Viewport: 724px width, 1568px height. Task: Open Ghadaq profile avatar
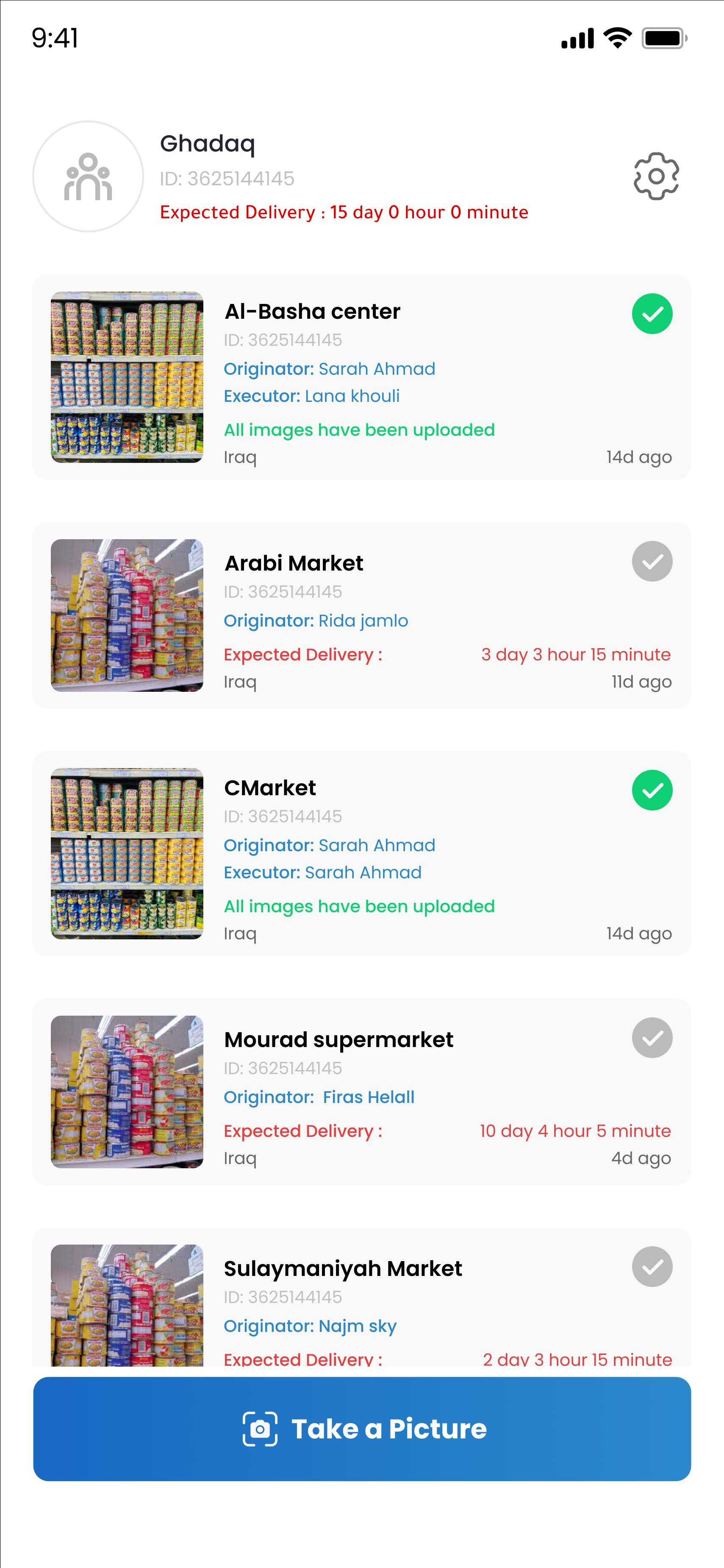88,176
